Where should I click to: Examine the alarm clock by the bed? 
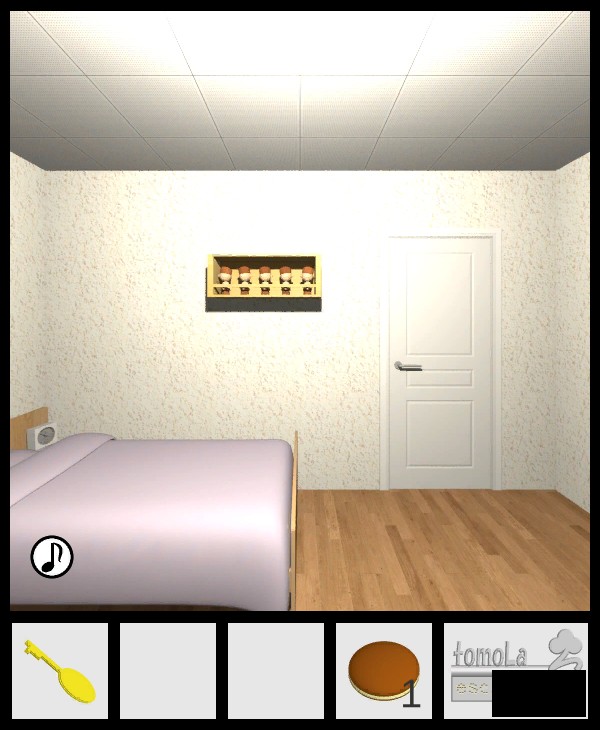(x=44, y=437)
